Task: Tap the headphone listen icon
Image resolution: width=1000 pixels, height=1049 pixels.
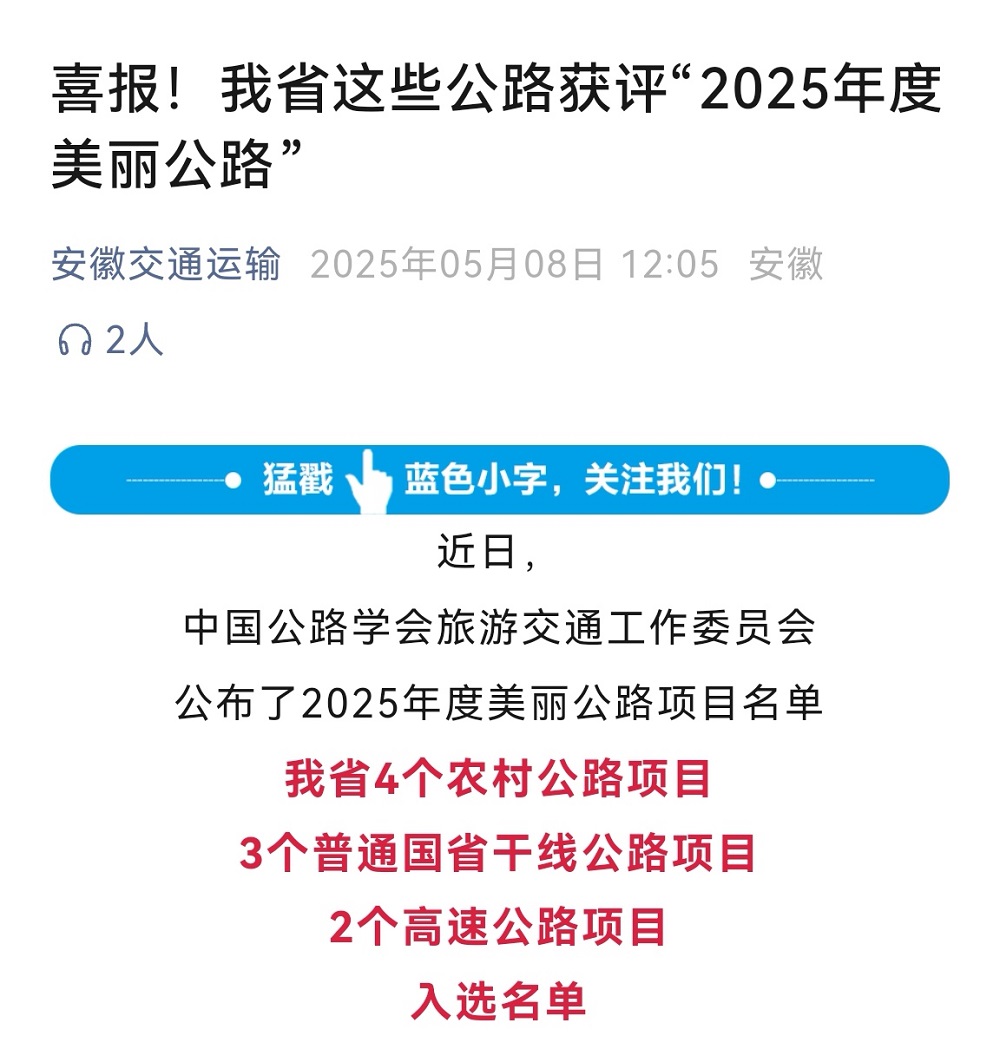Action: [x=74, y=341]
